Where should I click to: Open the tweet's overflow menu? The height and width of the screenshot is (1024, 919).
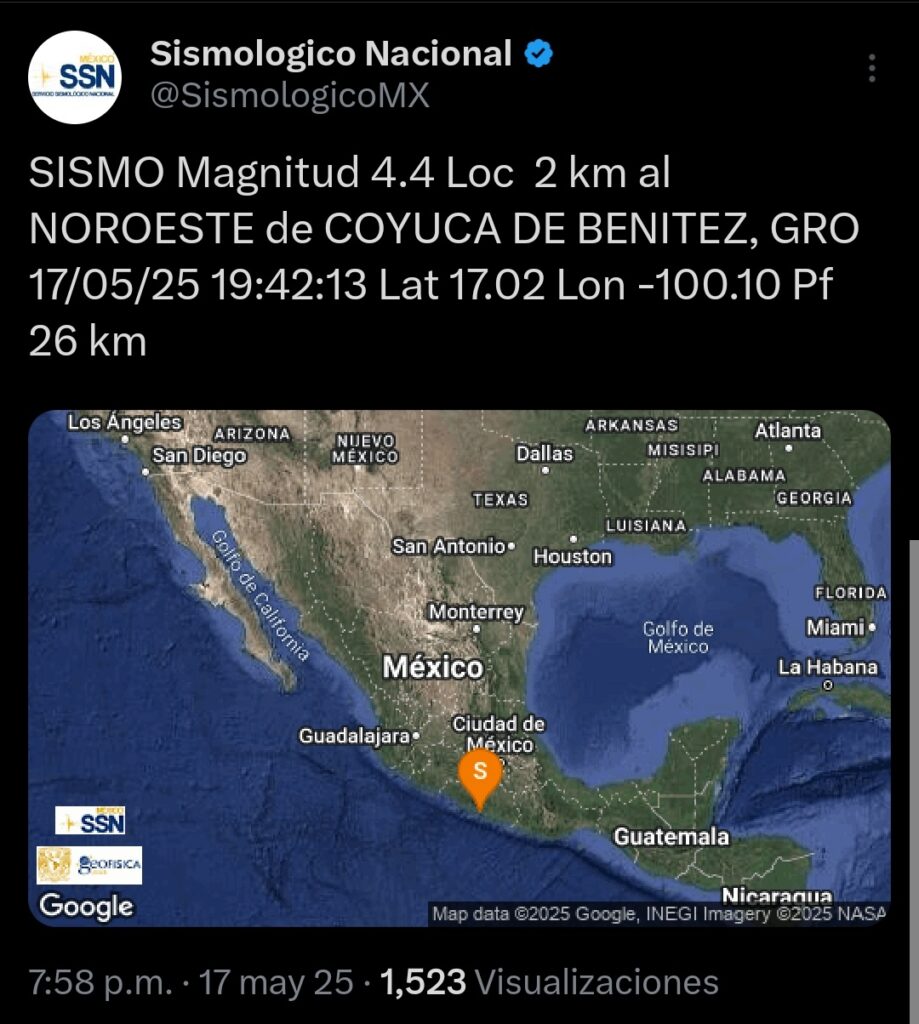click(872, 68)
